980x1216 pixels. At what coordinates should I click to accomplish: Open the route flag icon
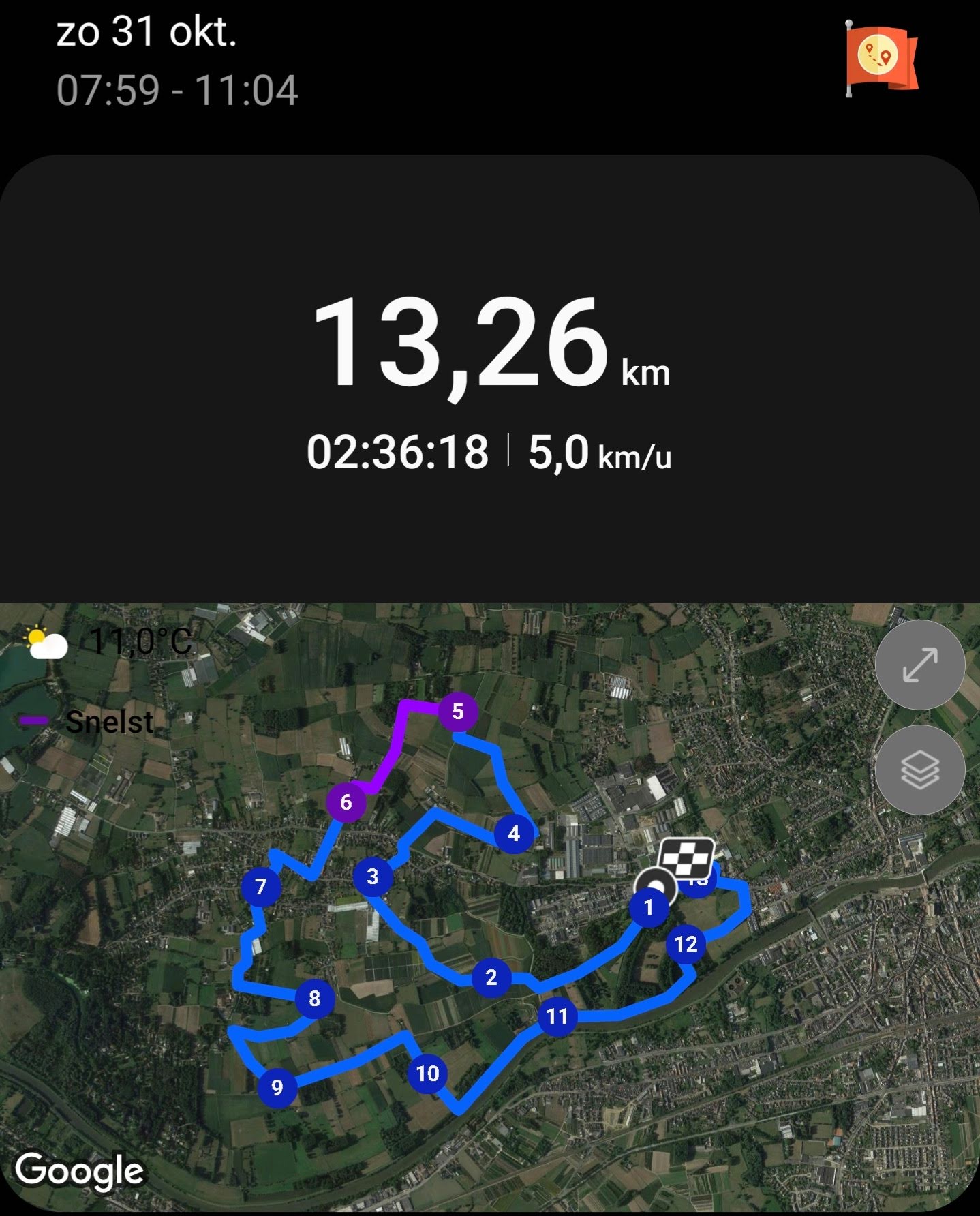(881, 59)
